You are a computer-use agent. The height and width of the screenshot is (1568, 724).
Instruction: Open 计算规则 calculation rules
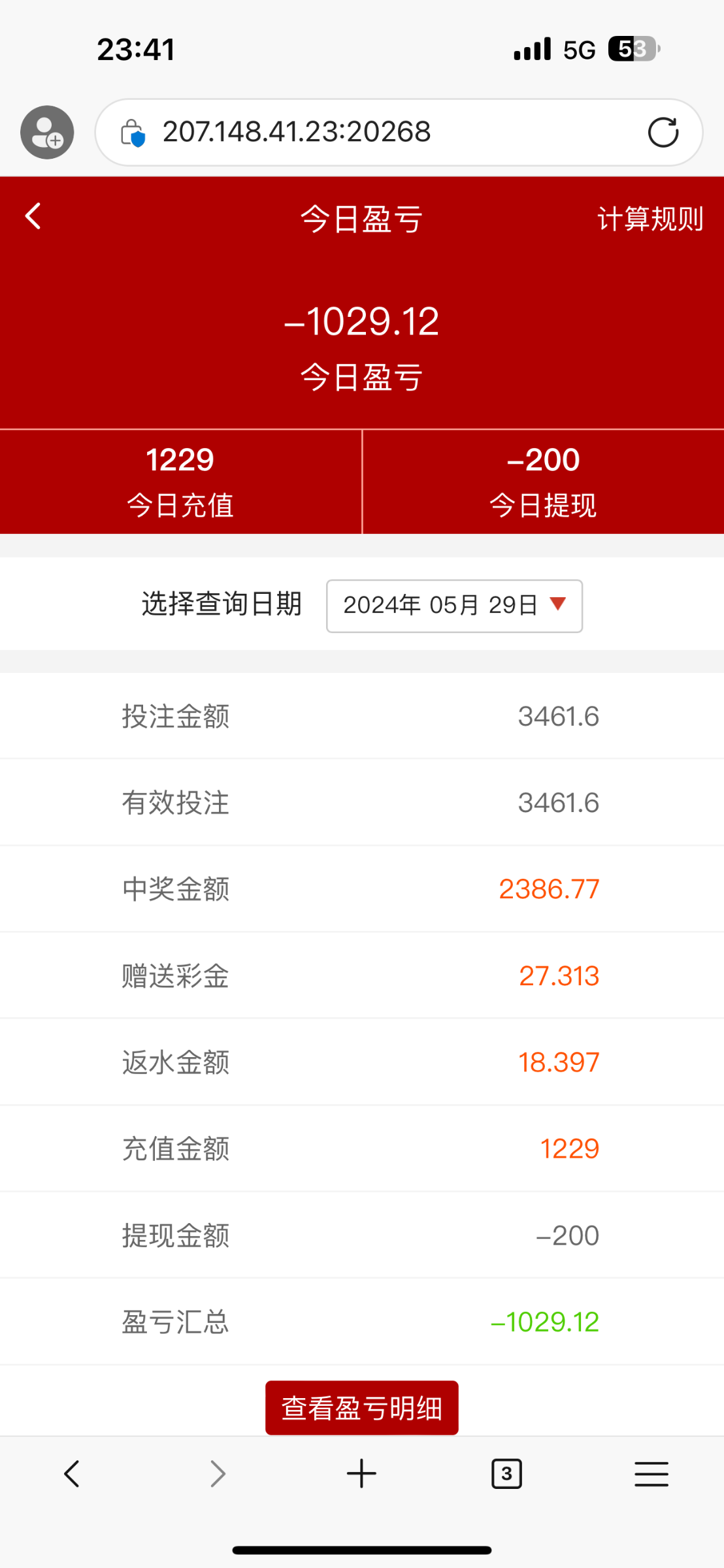650,219
